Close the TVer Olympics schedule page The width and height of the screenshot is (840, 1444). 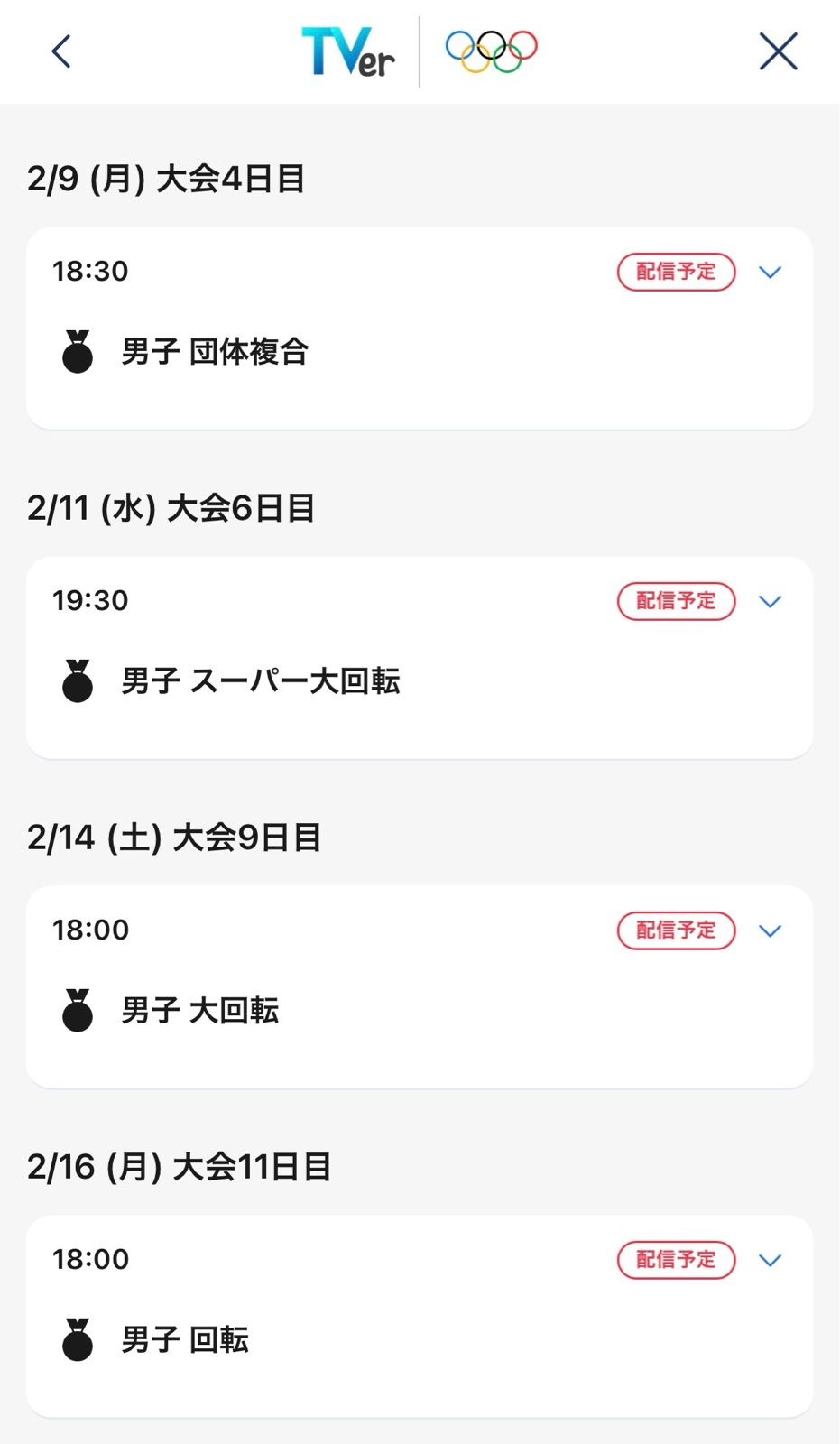coord(778,51)
